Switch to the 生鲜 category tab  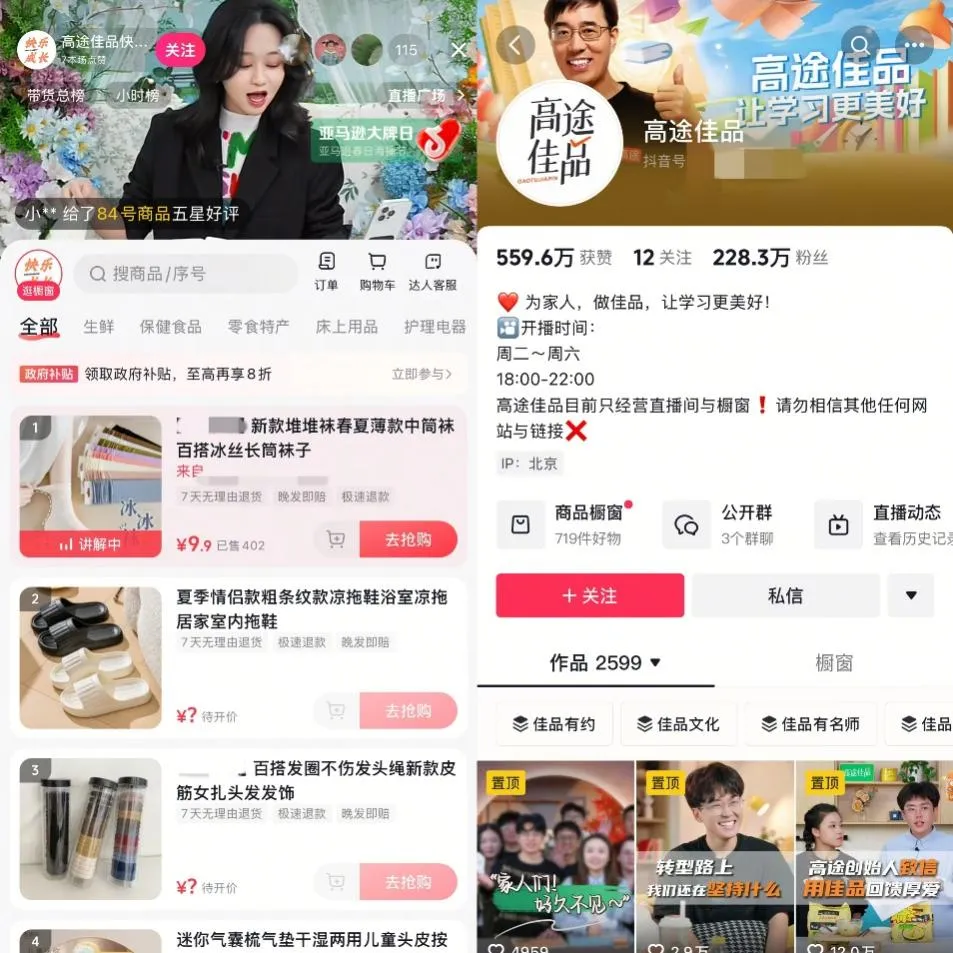(x=98, y=327)
